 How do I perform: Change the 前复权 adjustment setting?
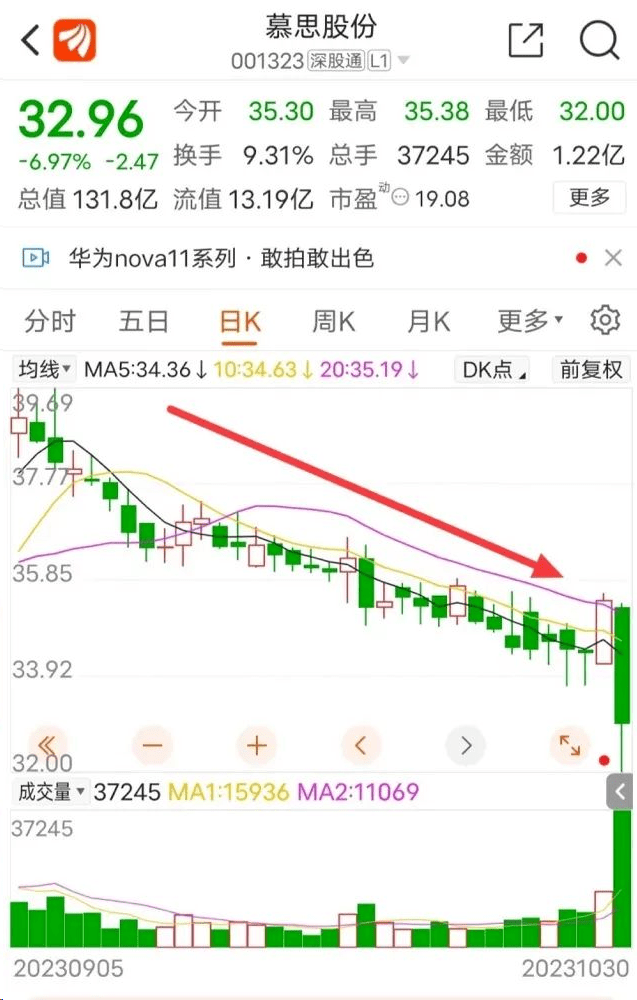pyautogui.click(x=590, y=370)
